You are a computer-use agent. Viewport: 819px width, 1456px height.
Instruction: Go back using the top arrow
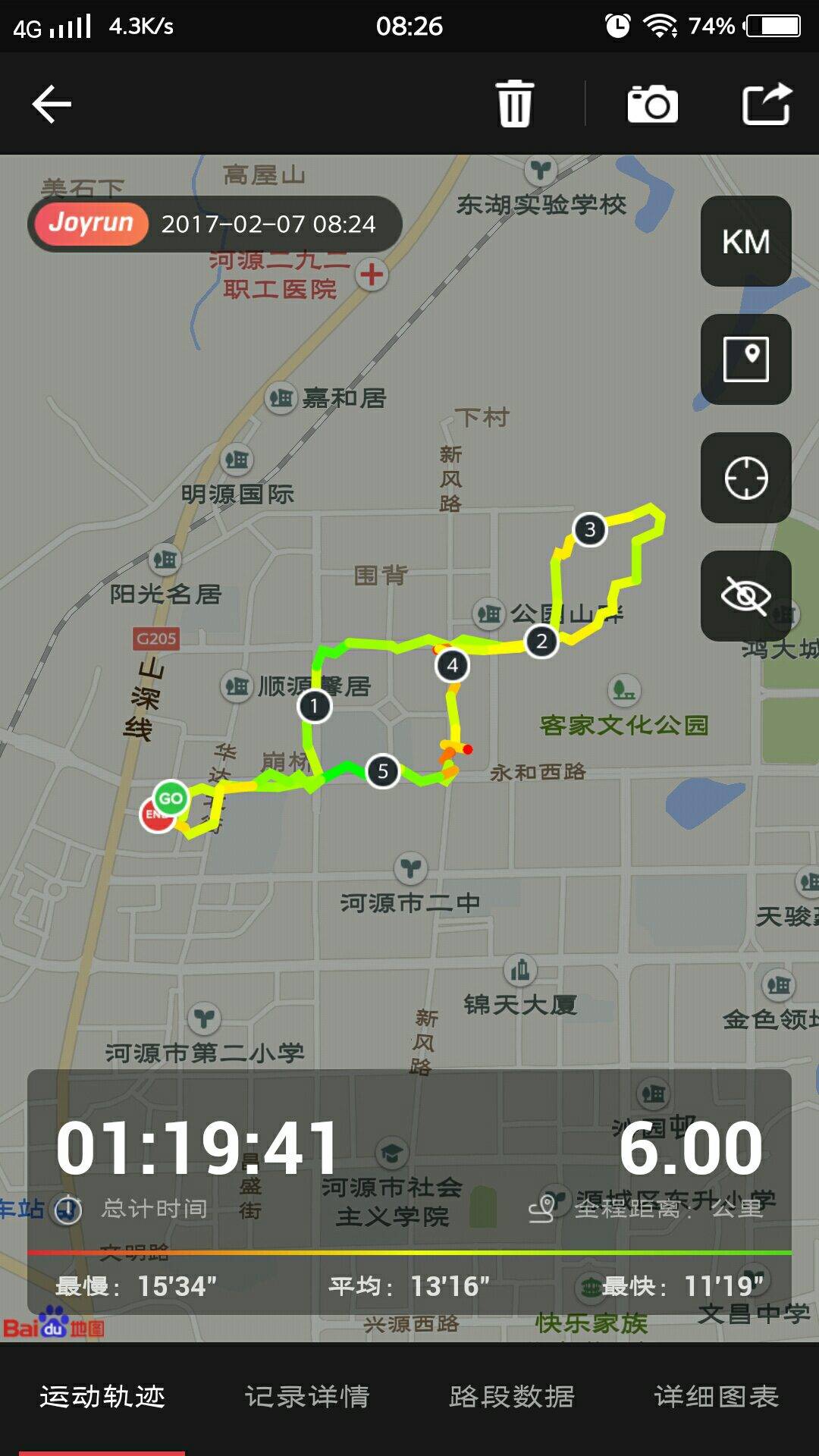point(52,104)
